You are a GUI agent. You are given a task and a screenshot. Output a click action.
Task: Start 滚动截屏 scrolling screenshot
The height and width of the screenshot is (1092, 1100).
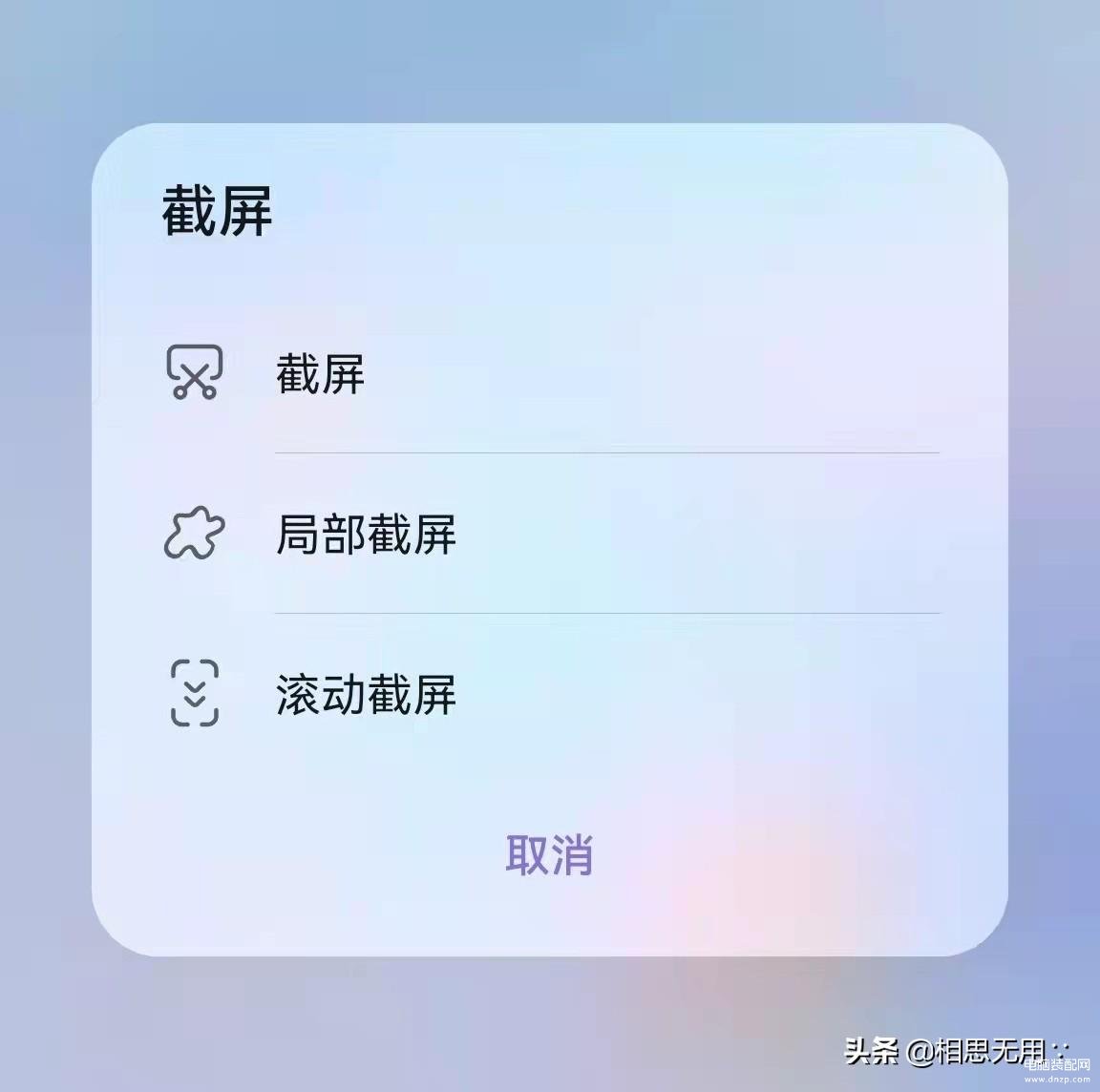pyautogui.click(x=366, y=694)
